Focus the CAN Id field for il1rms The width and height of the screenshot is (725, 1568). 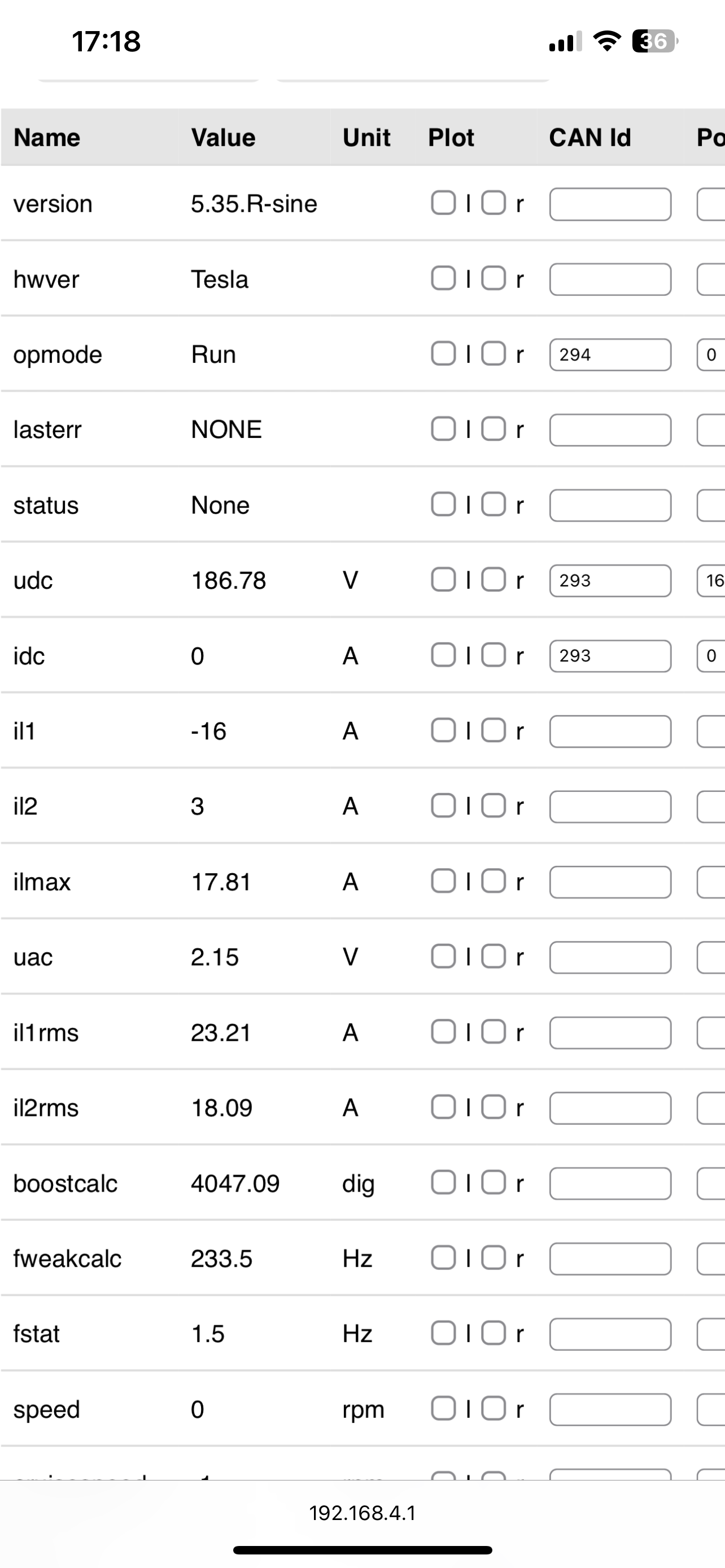[x=610, y=1032]
